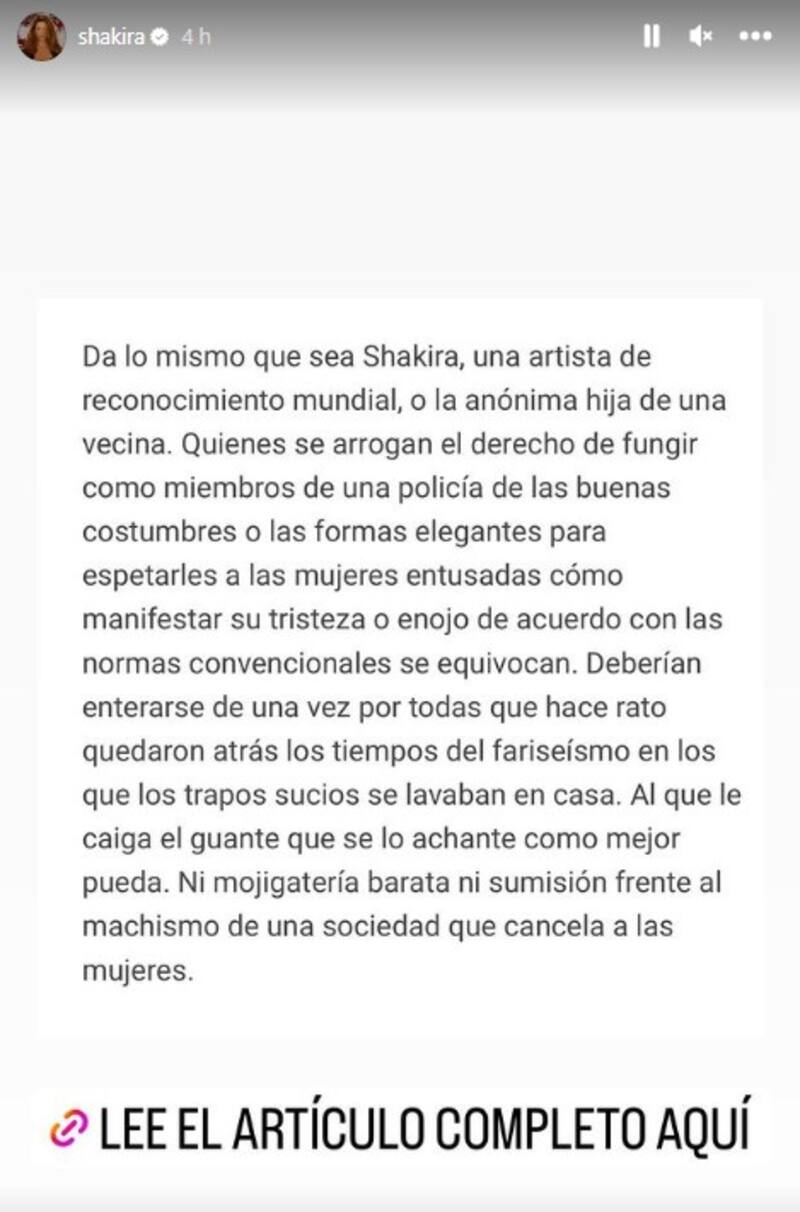Open the shakira username link
The image size is (800, 1212).
coord(111,37)
